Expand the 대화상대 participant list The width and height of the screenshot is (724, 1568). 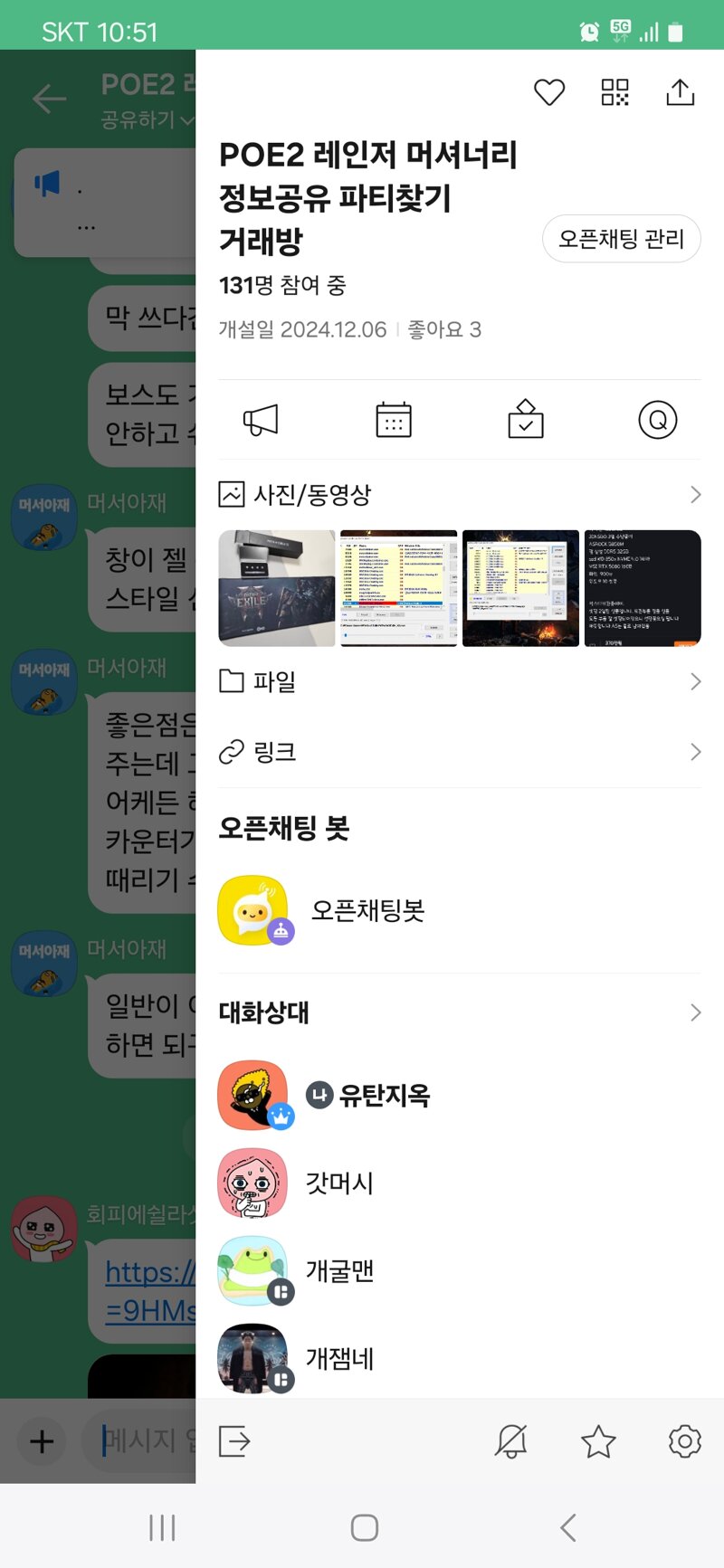460,1012
